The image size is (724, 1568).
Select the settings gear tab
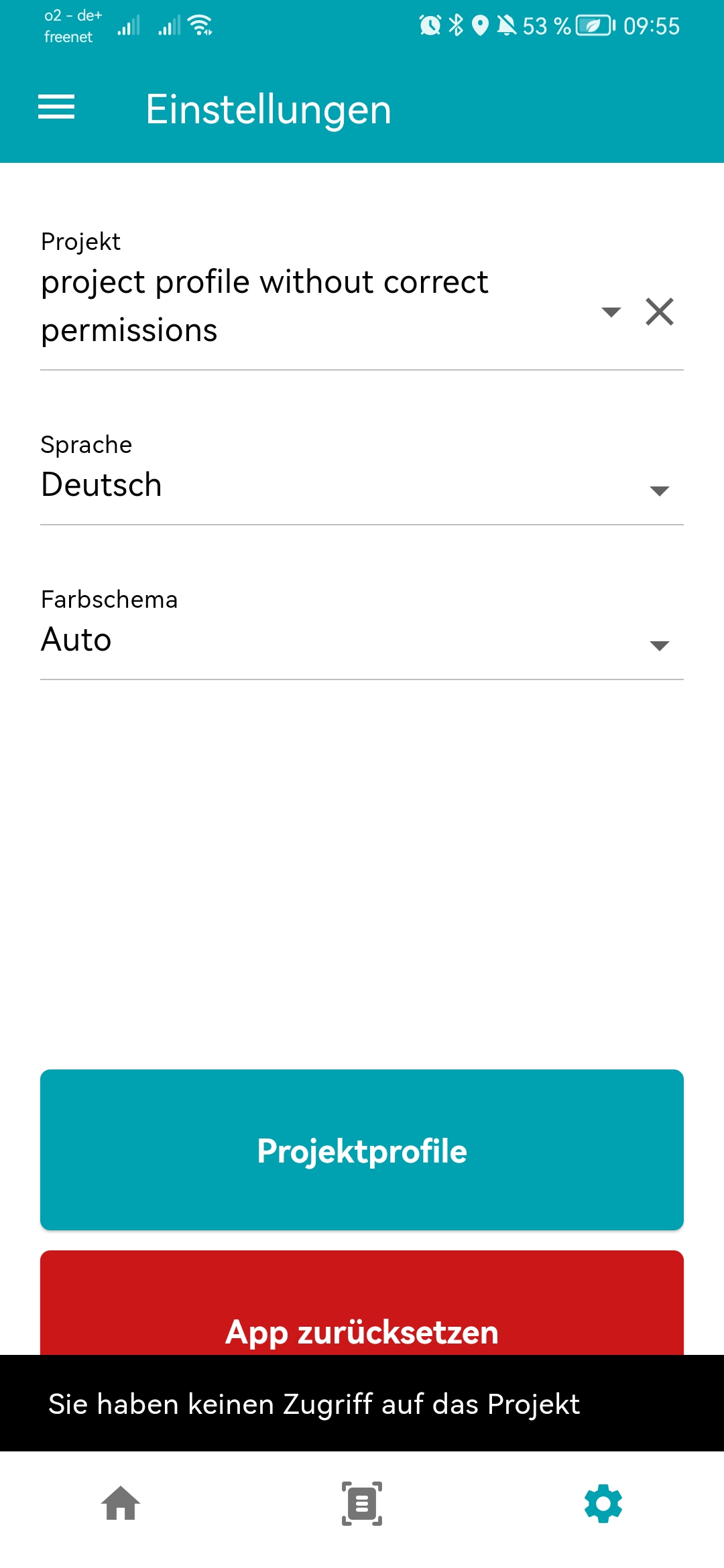(x=603, y=1504)
